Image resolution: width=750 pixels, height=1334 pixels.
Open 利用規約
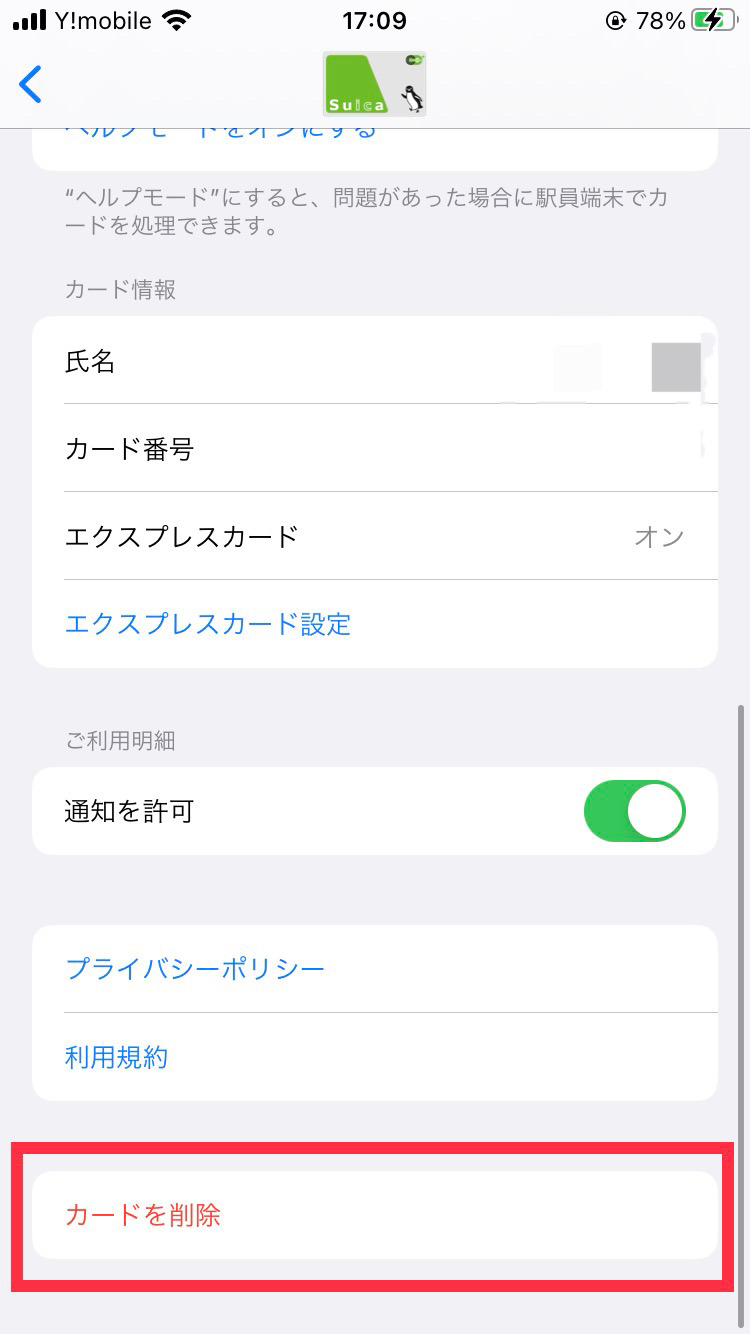click(x=117, y=1057)
